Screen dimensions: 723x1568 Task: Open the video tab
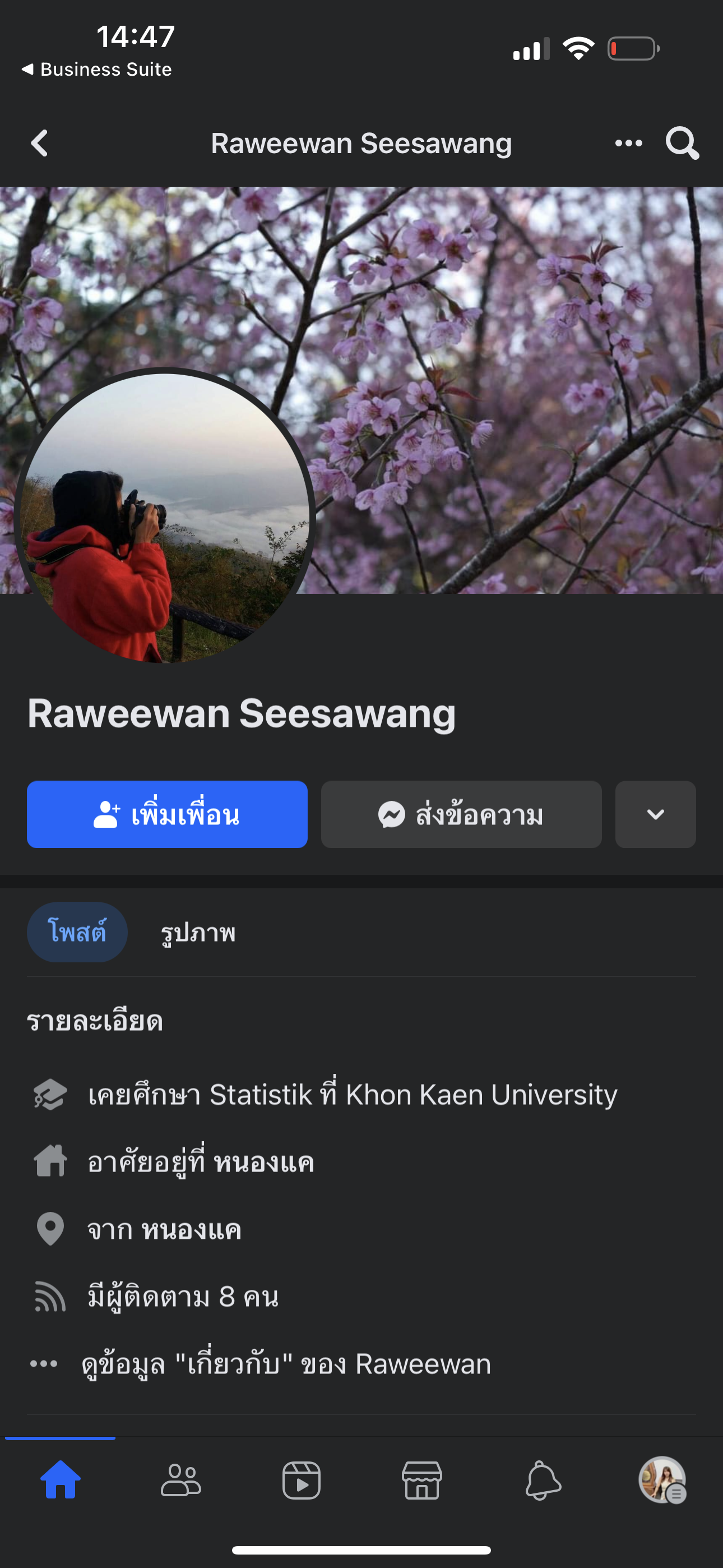[302, 1481]
